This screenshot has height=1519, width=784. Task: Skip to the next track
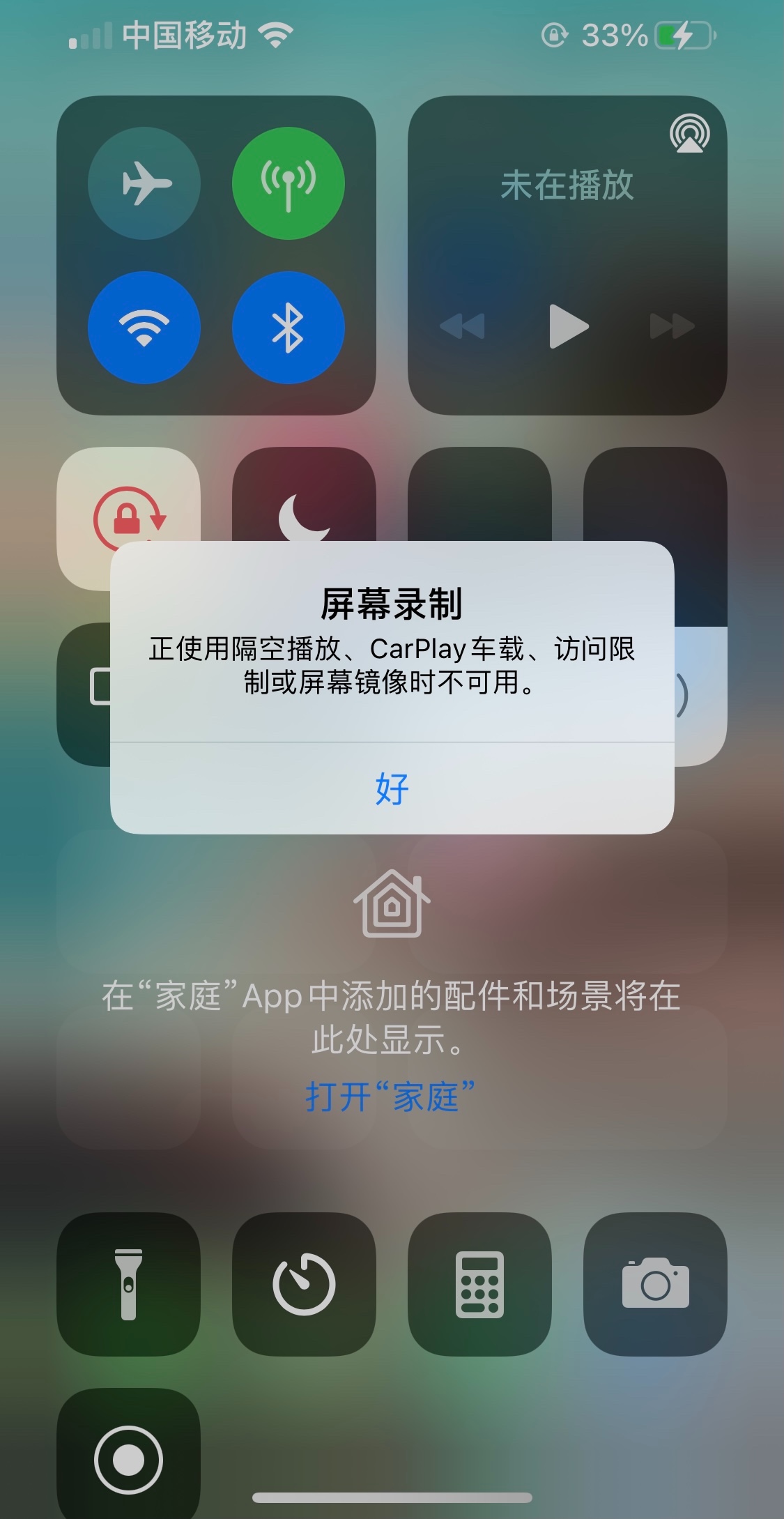point(672,326)
